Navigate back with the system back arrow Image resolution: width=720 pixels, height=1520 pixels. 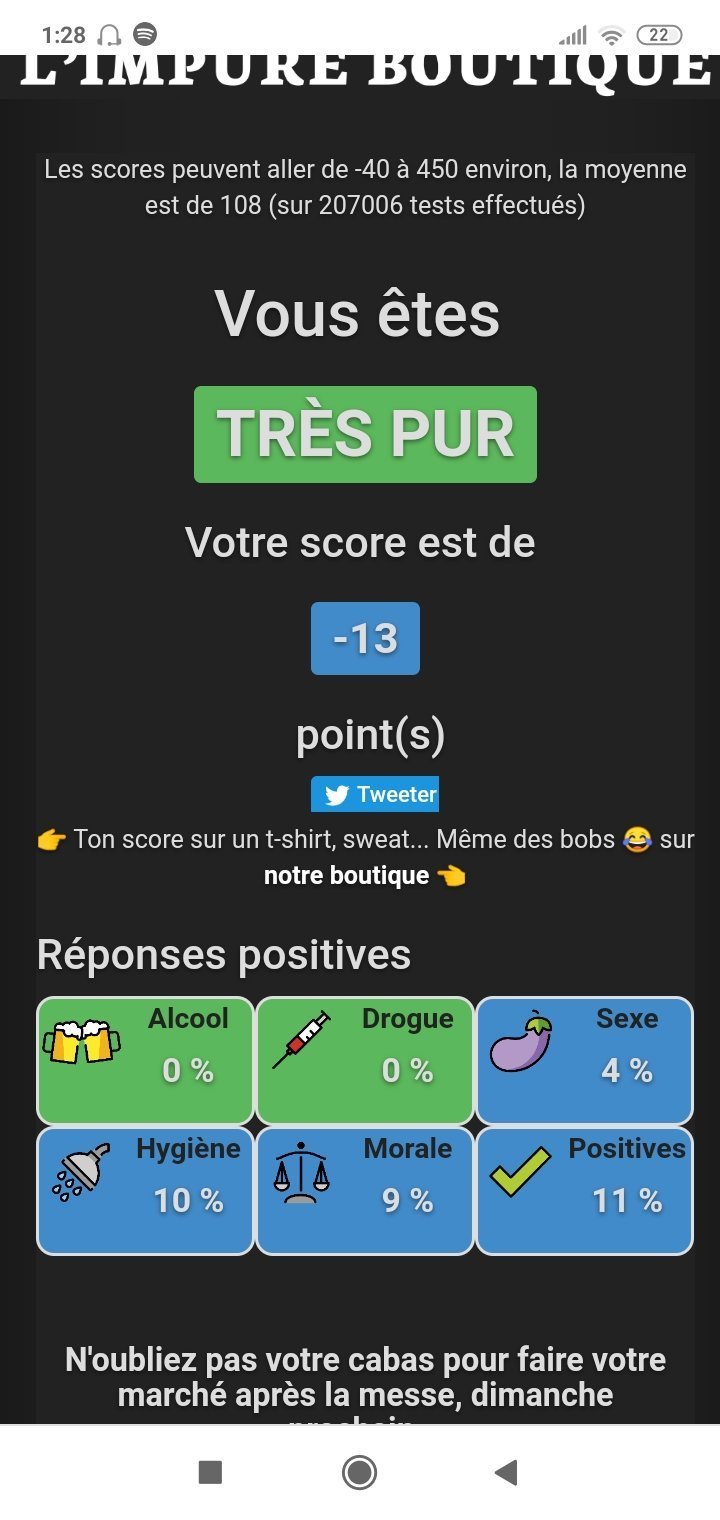pyautogui.click(x=506, y=1472)
